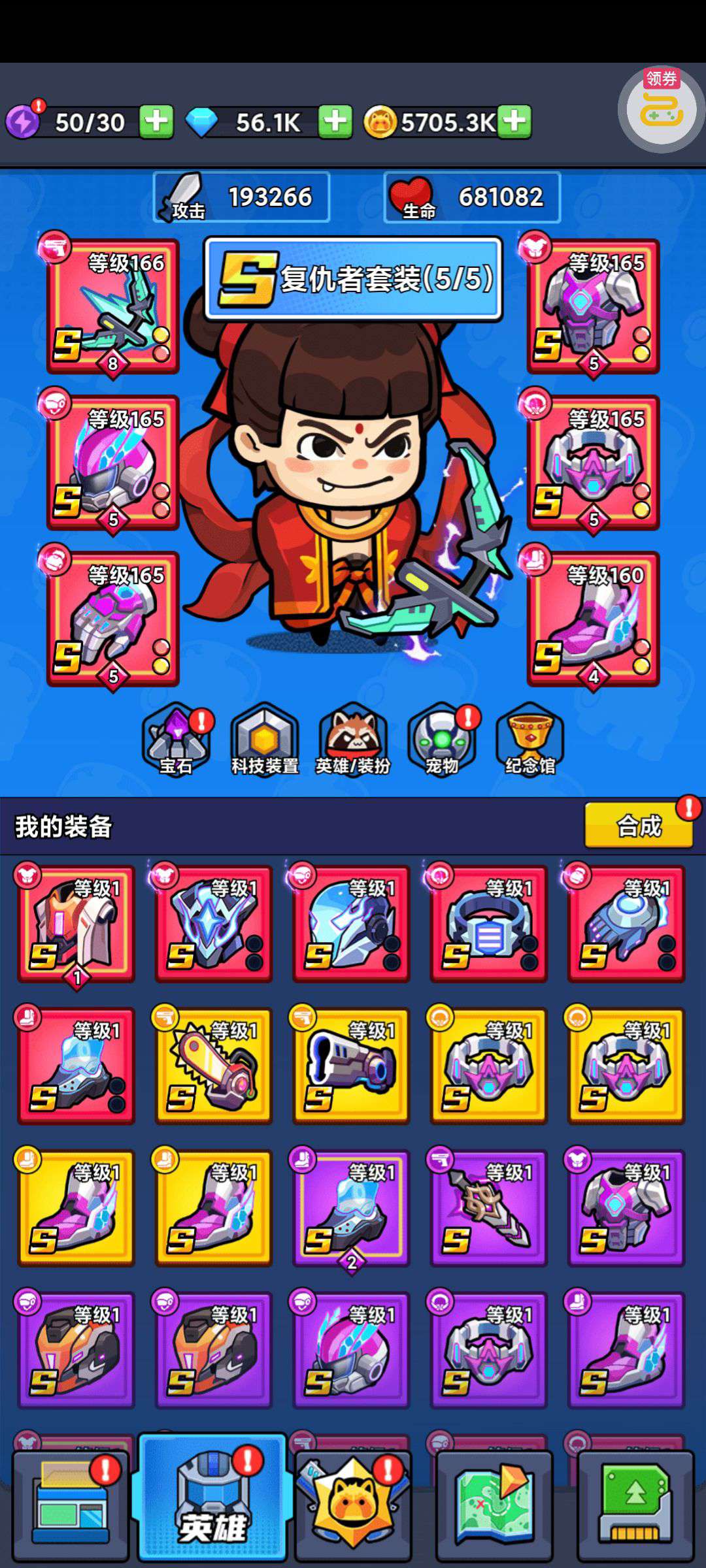Add gold coins with the plus button
Screen dimensions: 706x1568
515,122
